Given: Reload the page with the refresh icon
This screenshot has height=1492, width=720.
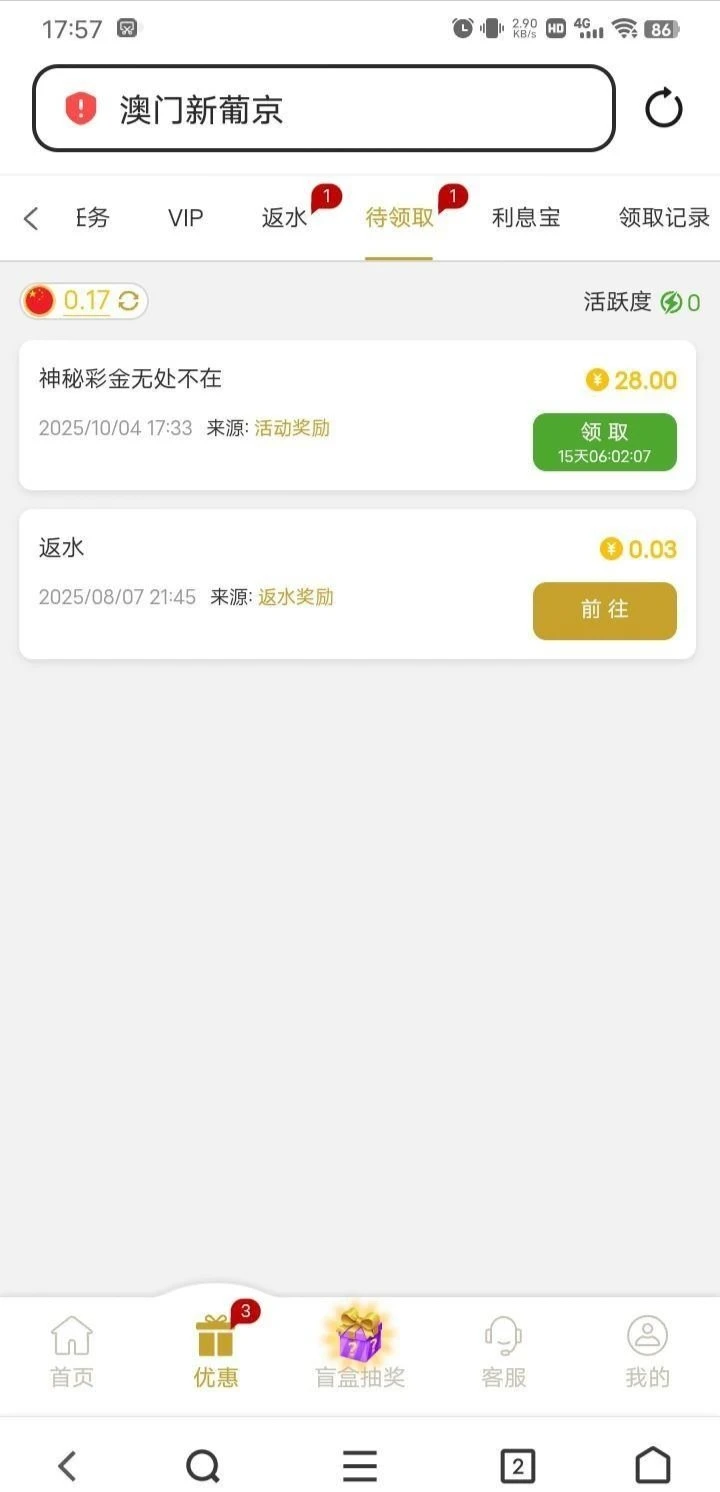Looking at the screenshot, I should [663, 108].
